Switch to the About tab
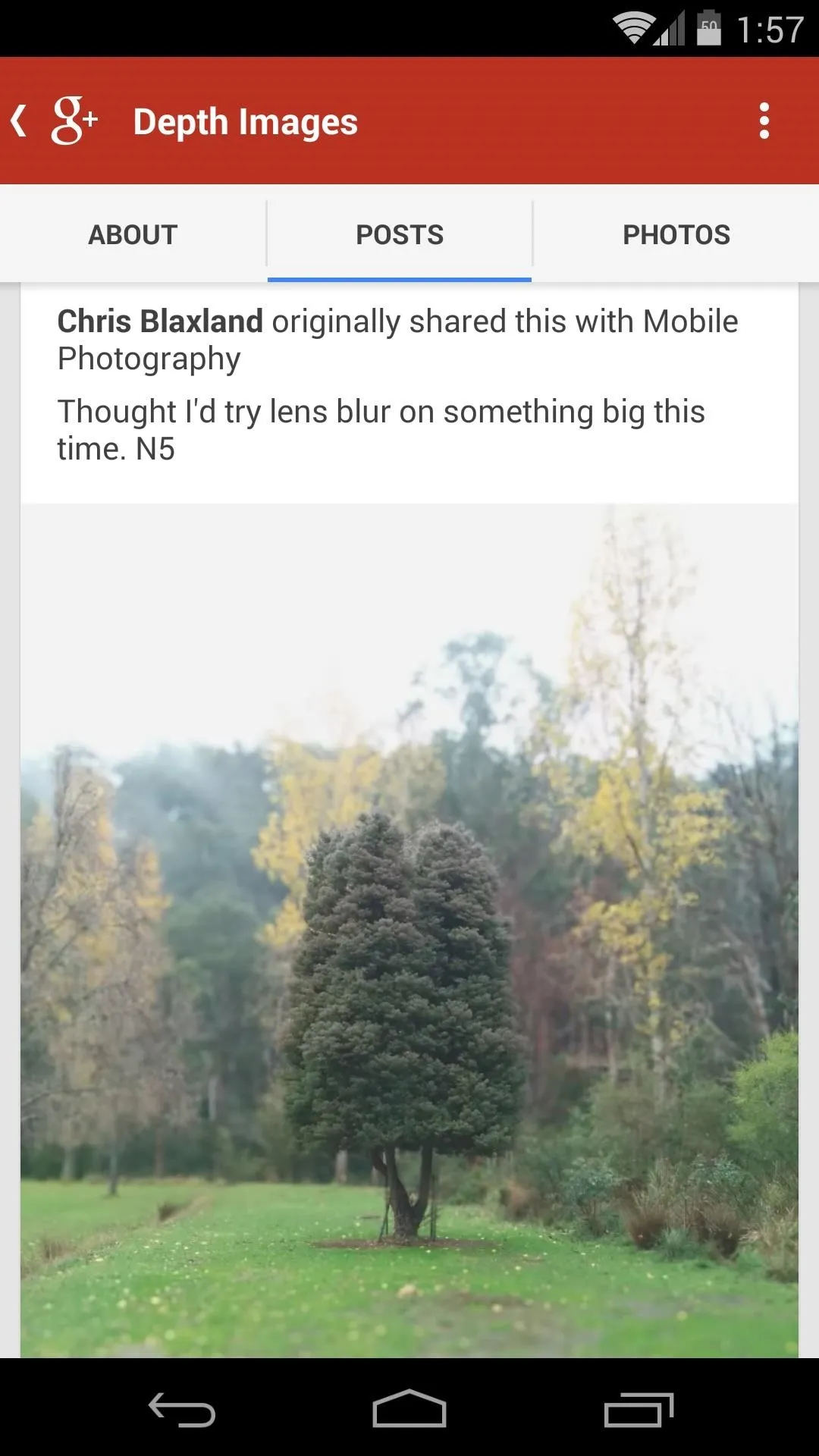The height and width of the screenshot is (1456, 819). 133,234
